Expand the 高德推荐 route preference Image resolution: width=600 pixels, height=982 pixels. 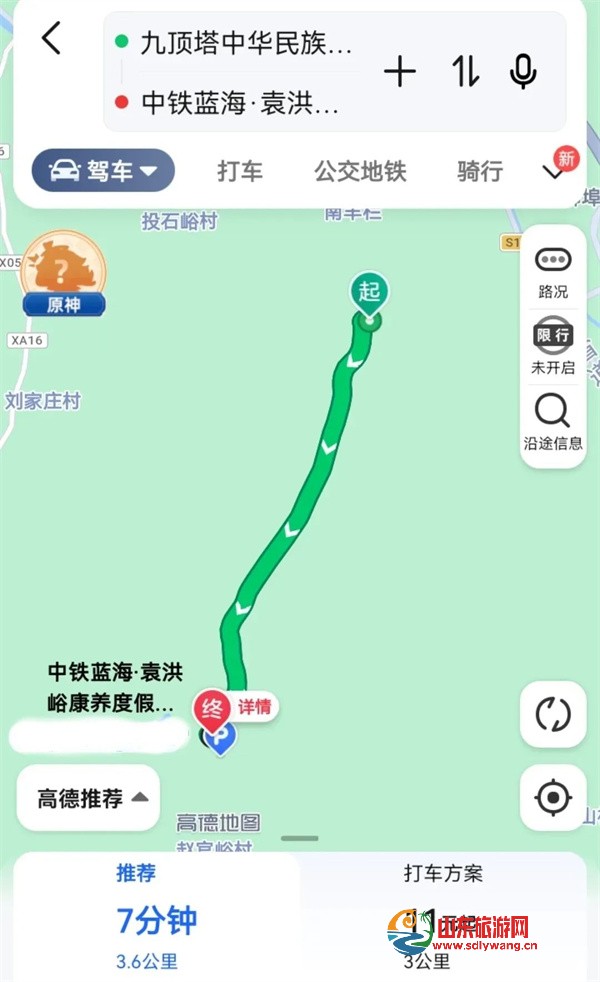pyautogui.click(x=88, y=798)
